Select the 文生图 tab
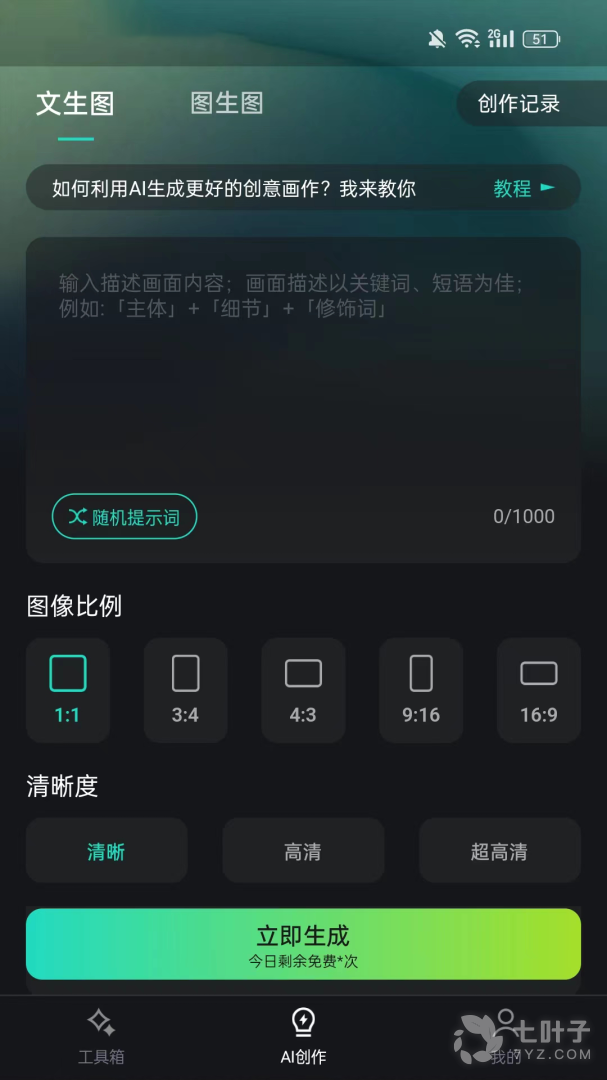The image size is (607, 1080). [x=75, y=103]
